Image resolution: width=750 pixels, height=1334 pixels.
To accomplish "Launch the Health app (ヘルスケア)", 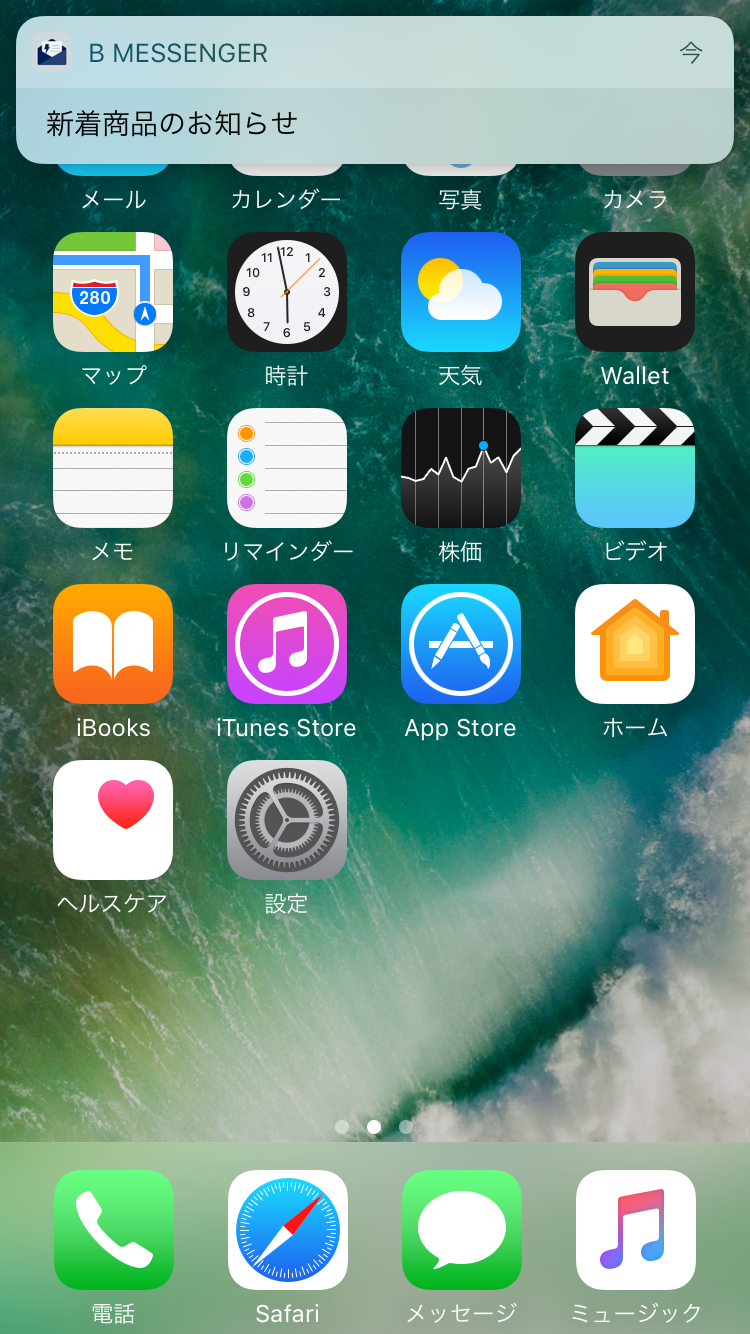I will 113,820.
